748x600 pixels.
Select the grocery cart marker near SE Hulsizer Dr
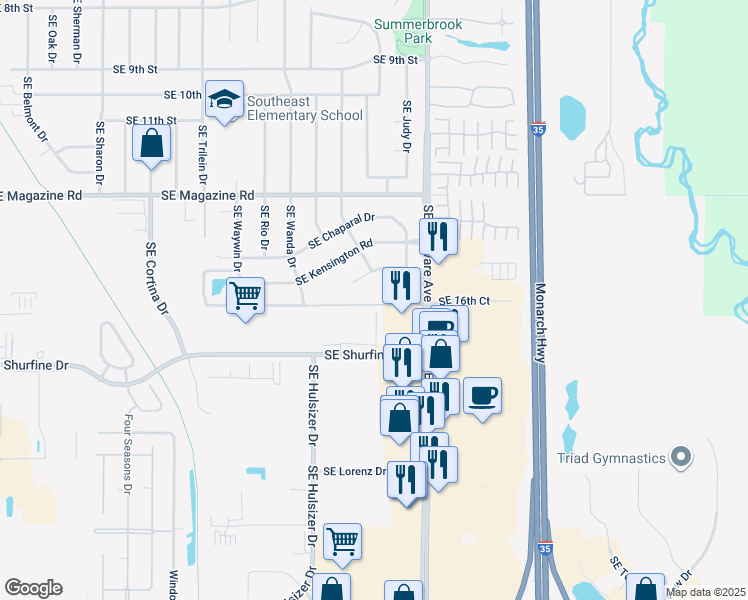pos(342,542)
